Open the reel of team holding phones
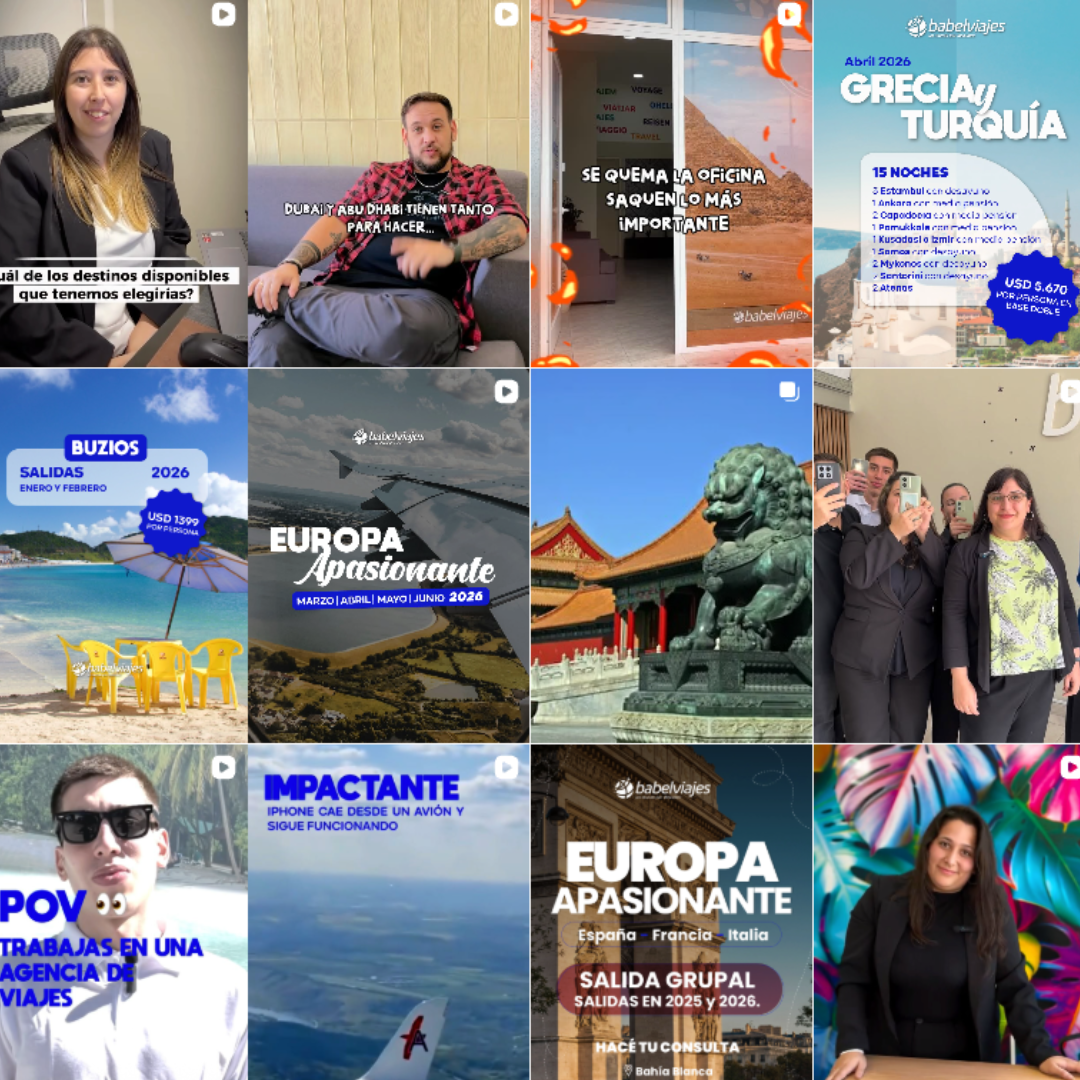 click(x=946, y=556)
